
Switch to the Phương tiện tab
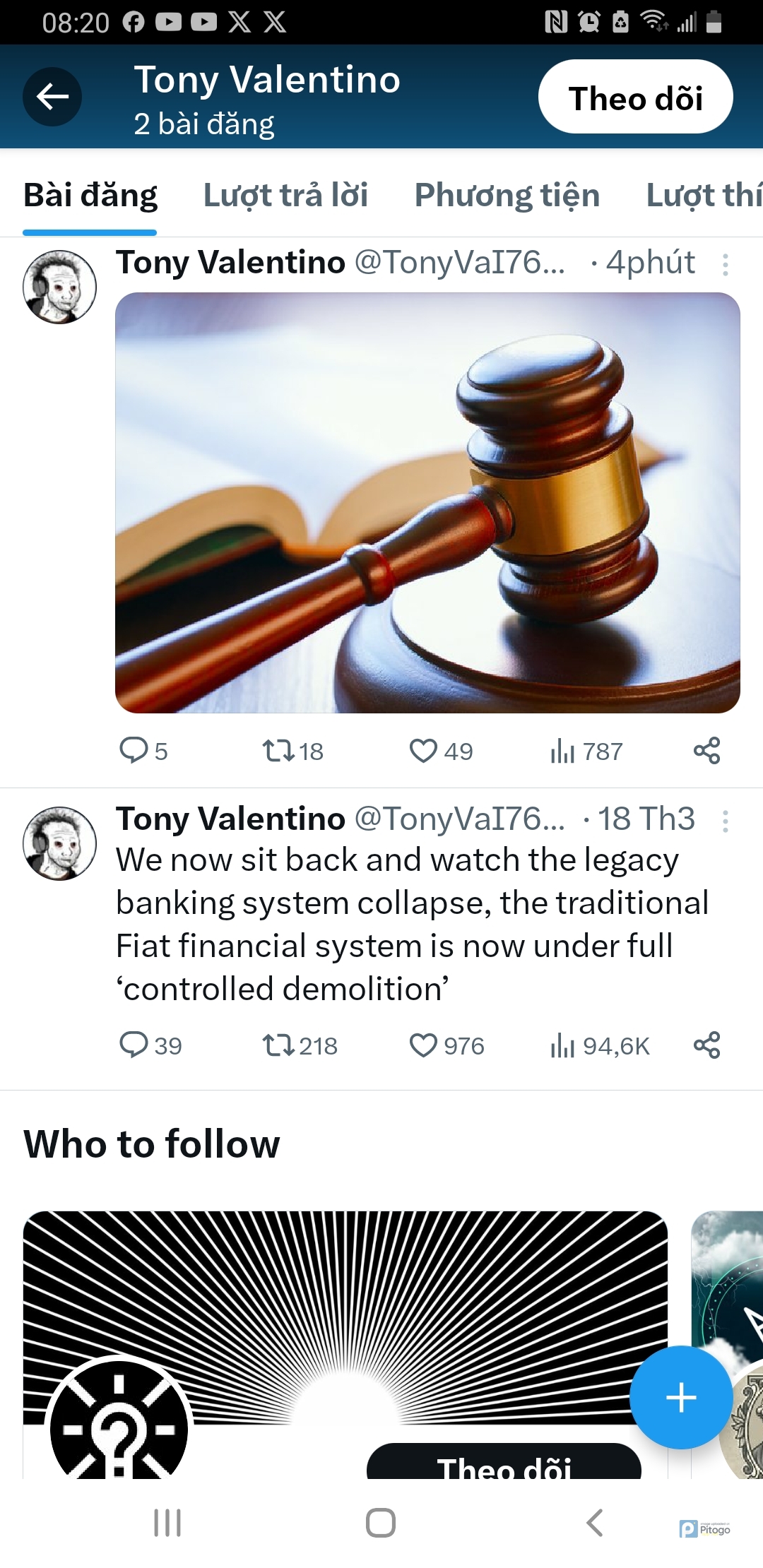pyautogui.click(x=507, y=196)
